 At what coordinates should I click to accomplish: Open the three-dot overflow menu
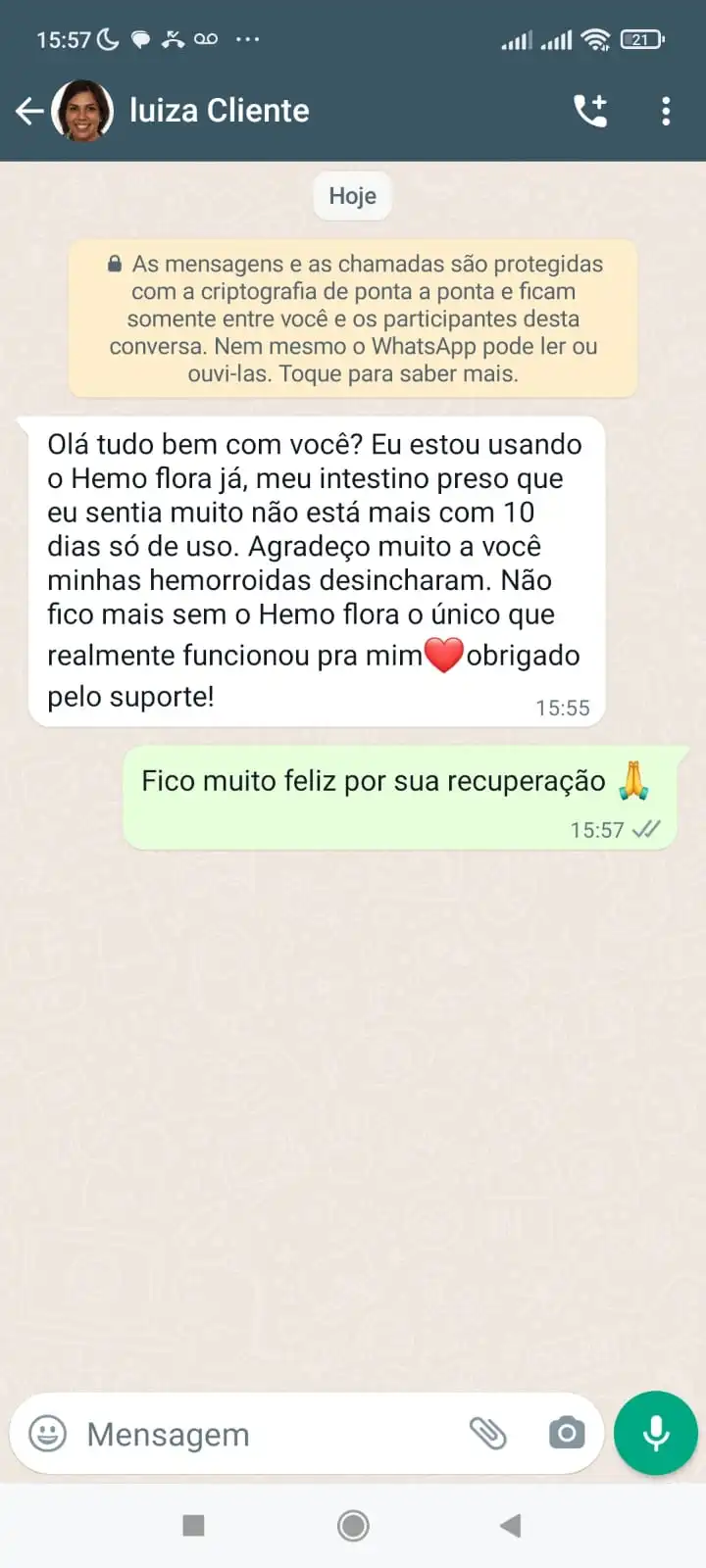coord(666,111)
